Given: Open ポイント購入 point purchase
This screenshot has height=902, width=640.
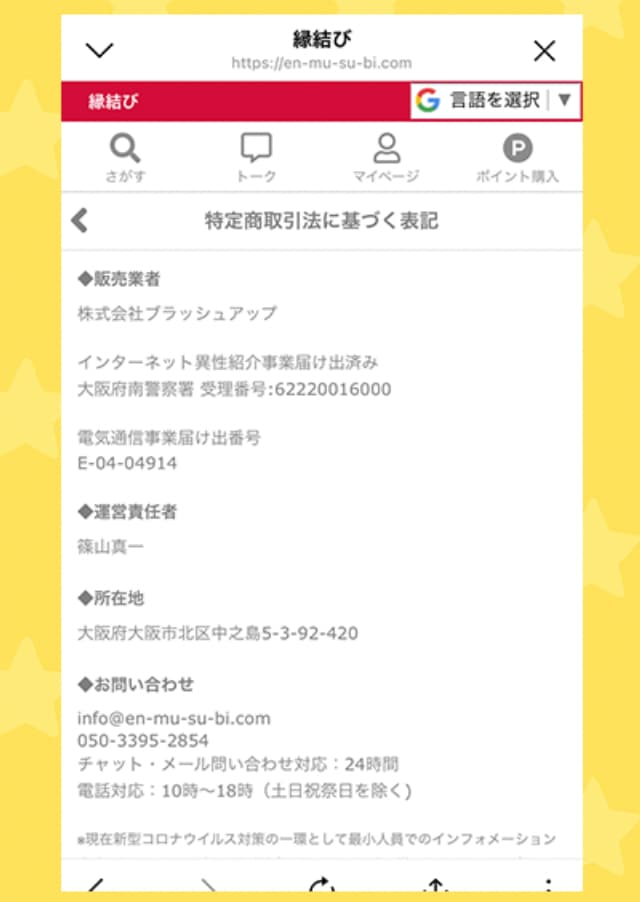Looking at the screenshot, I should [x=517, y=158].
